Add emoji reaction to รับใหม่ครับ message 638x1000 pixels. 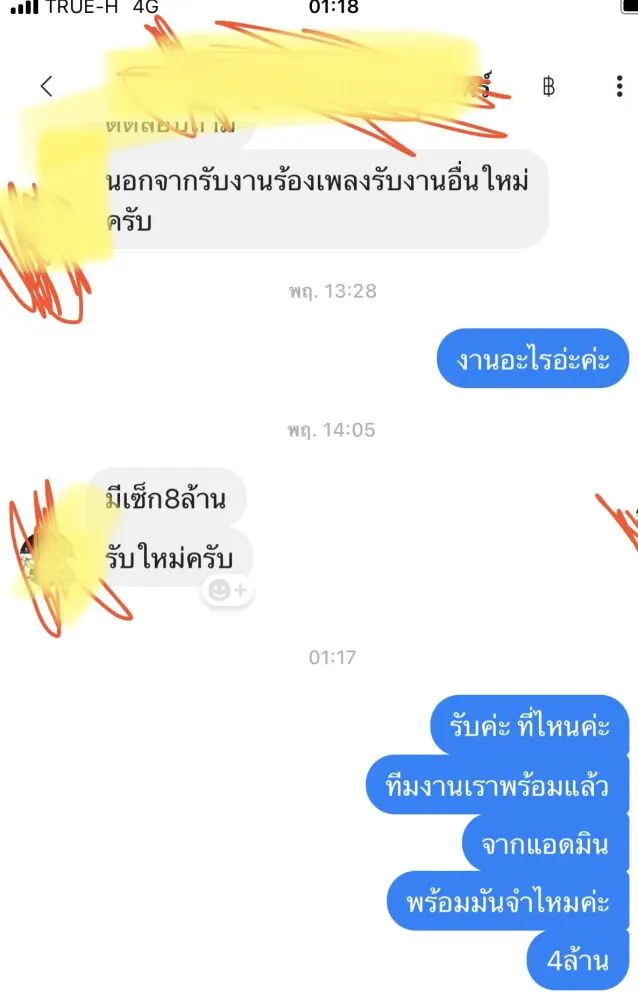[x=227, y=591]
